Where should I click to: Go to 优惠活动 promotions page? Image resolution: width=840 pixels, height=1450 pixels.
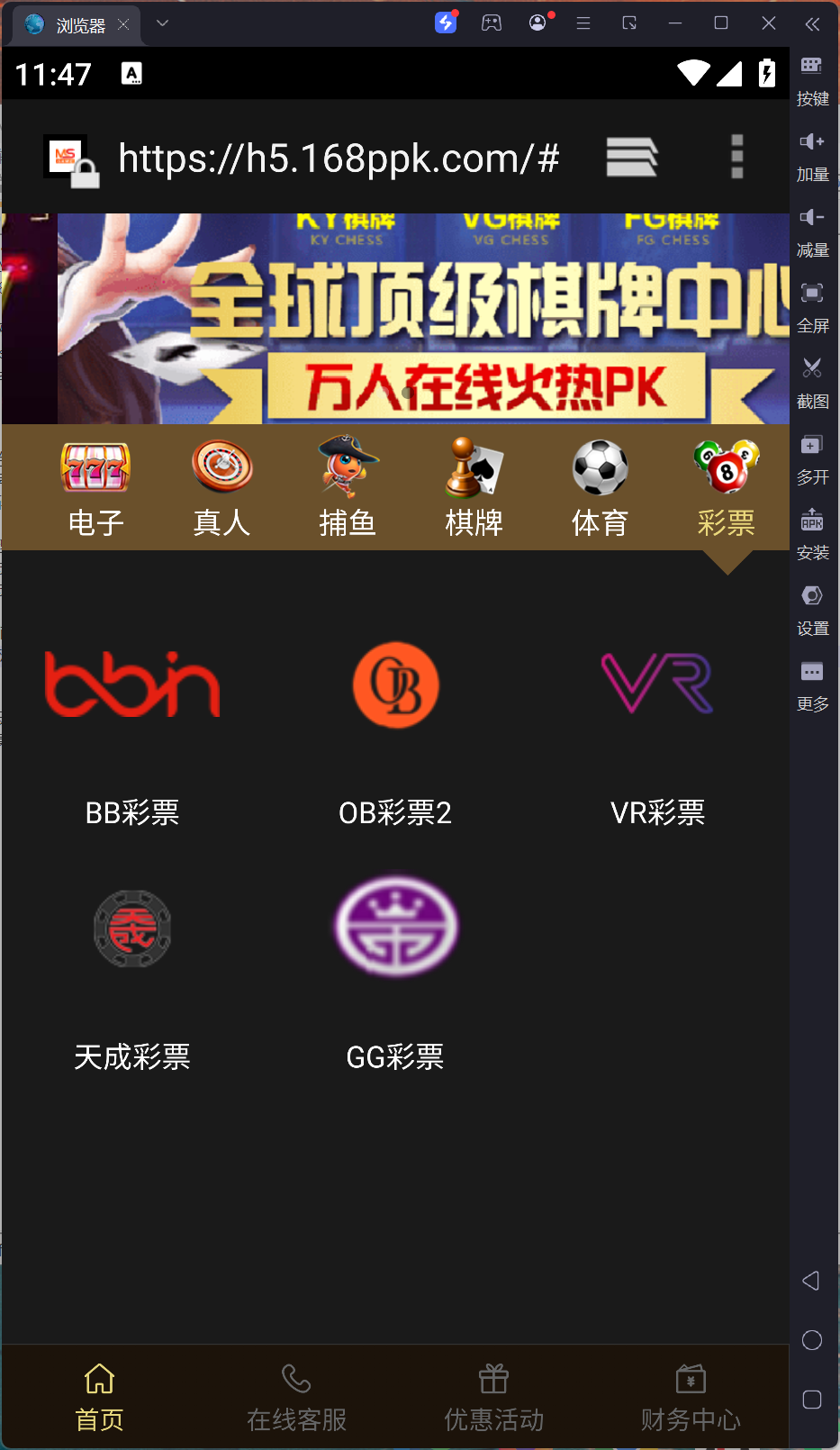(x=493, y=1396)
